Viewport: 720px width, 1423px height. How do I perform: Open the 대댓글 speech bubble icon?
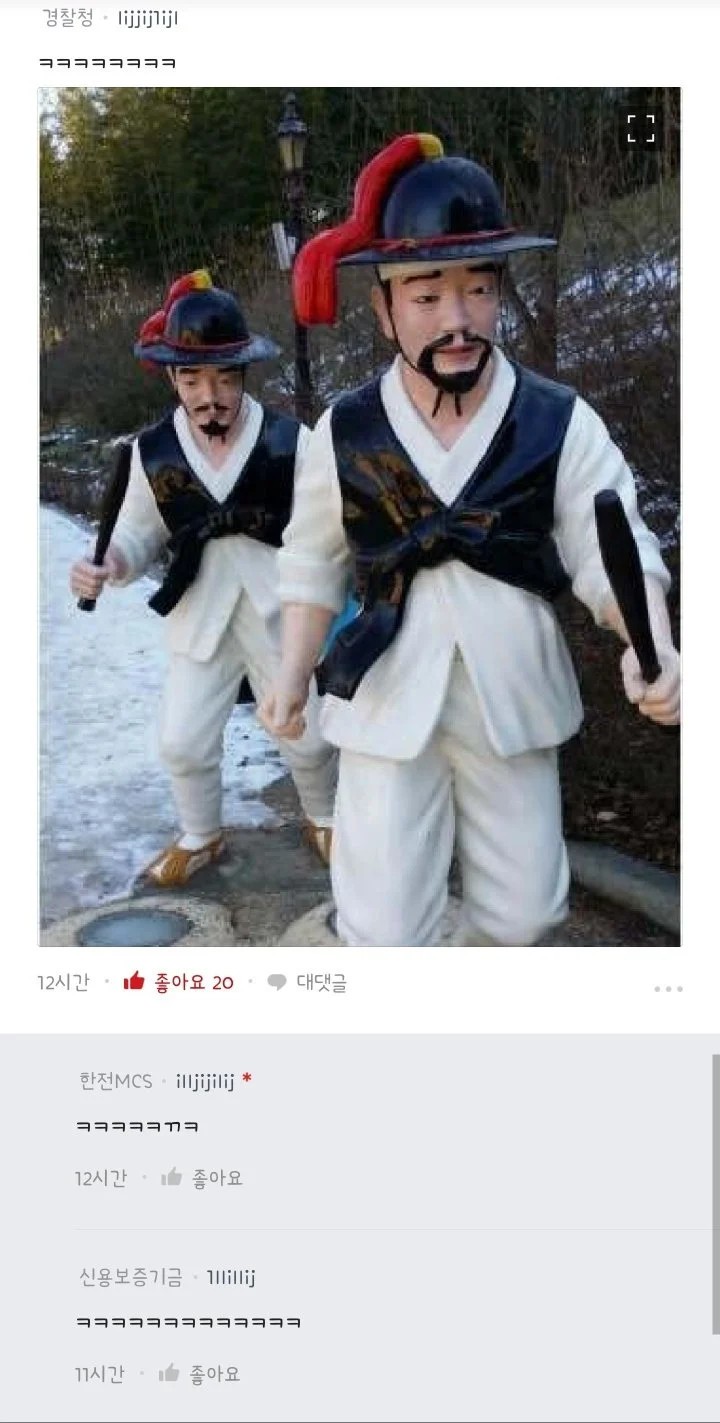273,983
